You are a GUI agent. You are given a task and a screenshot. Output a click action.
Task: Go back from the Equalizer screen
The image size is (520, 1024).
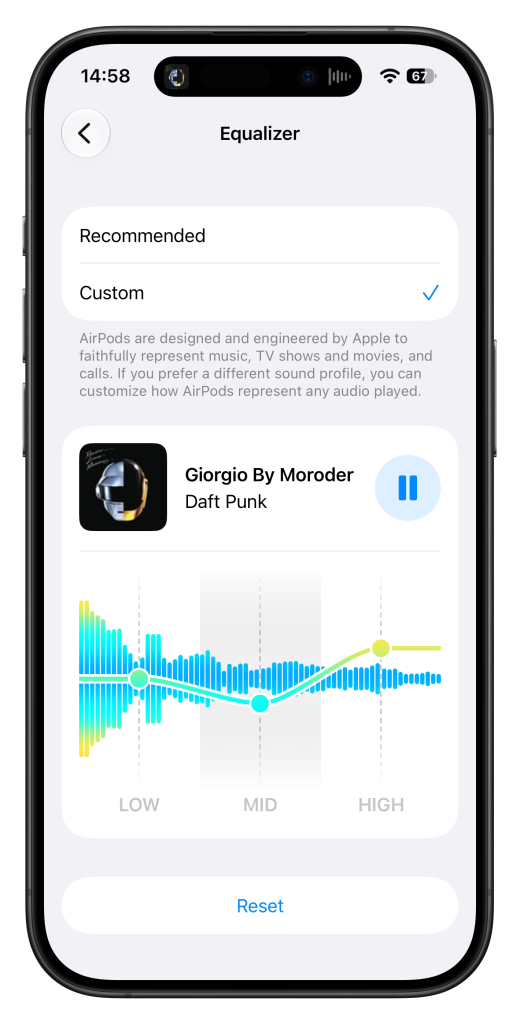[86, 133]
